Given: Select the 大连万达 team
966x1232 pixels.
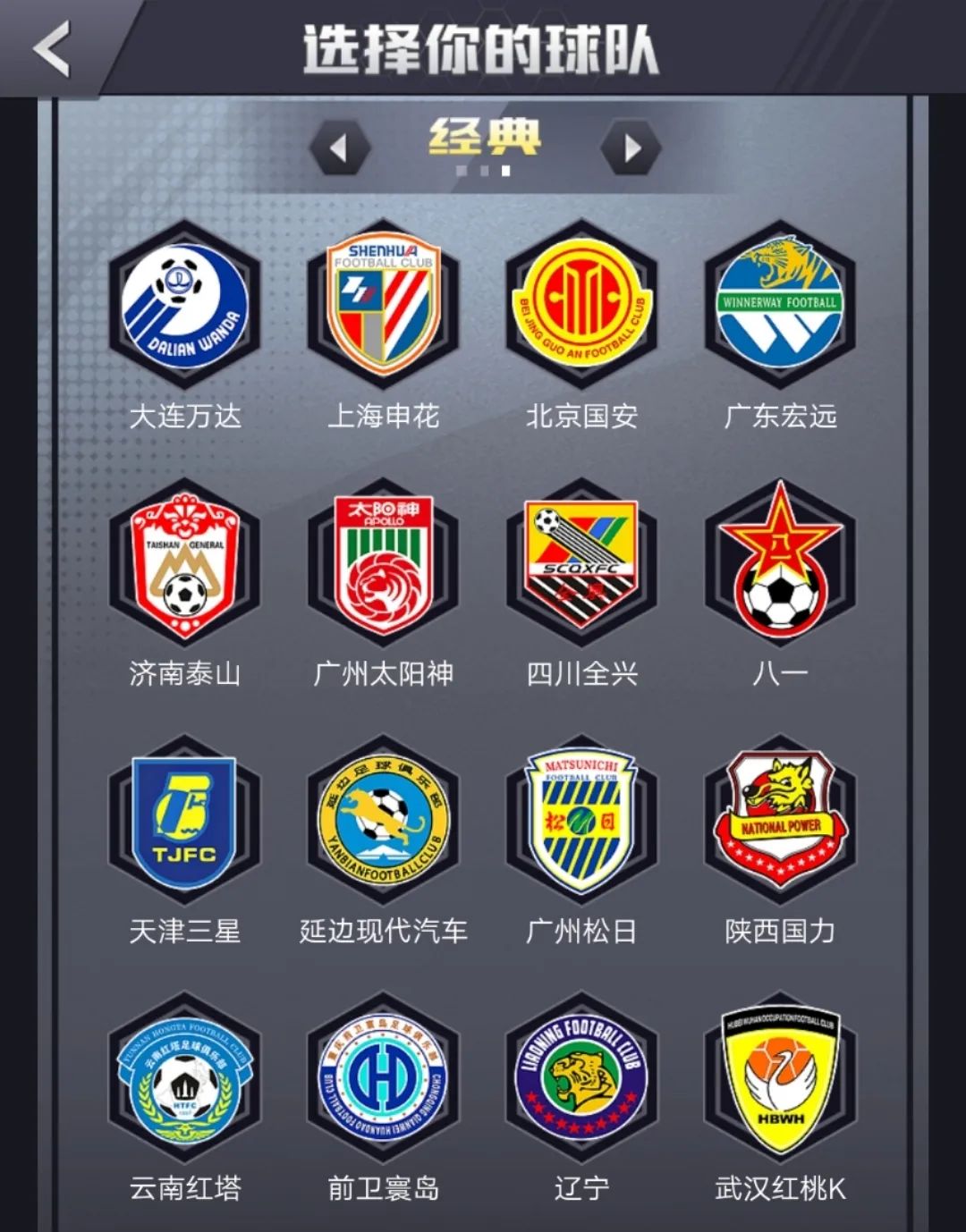Looking at the screenshot, I should pyautogui.click(x=184, y=306).
